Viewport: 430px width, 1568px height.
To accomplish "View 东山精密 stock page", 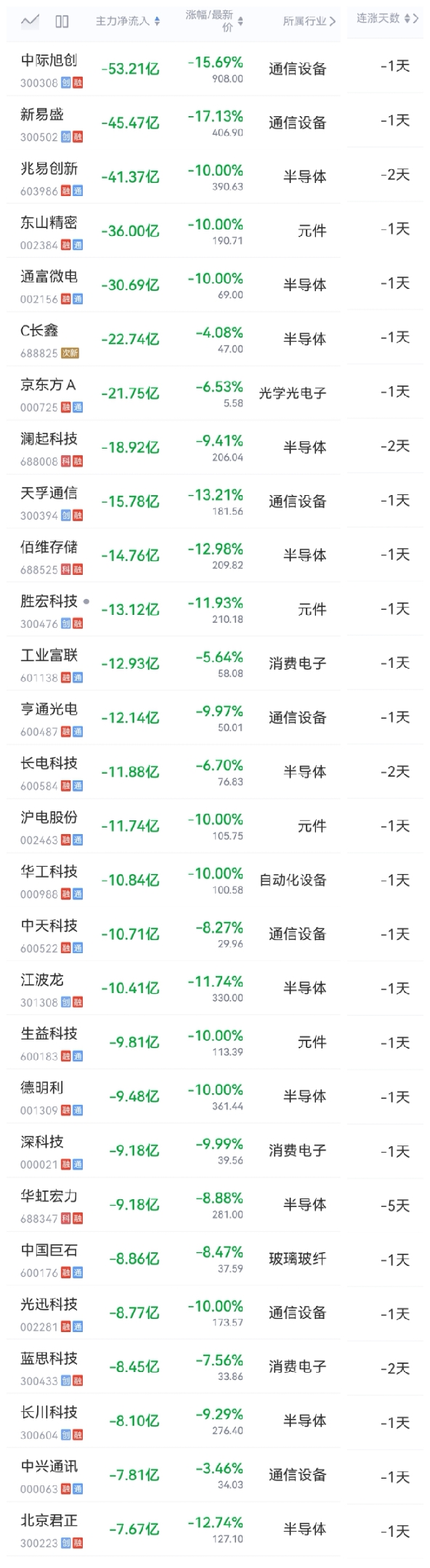I will [215, 231].
